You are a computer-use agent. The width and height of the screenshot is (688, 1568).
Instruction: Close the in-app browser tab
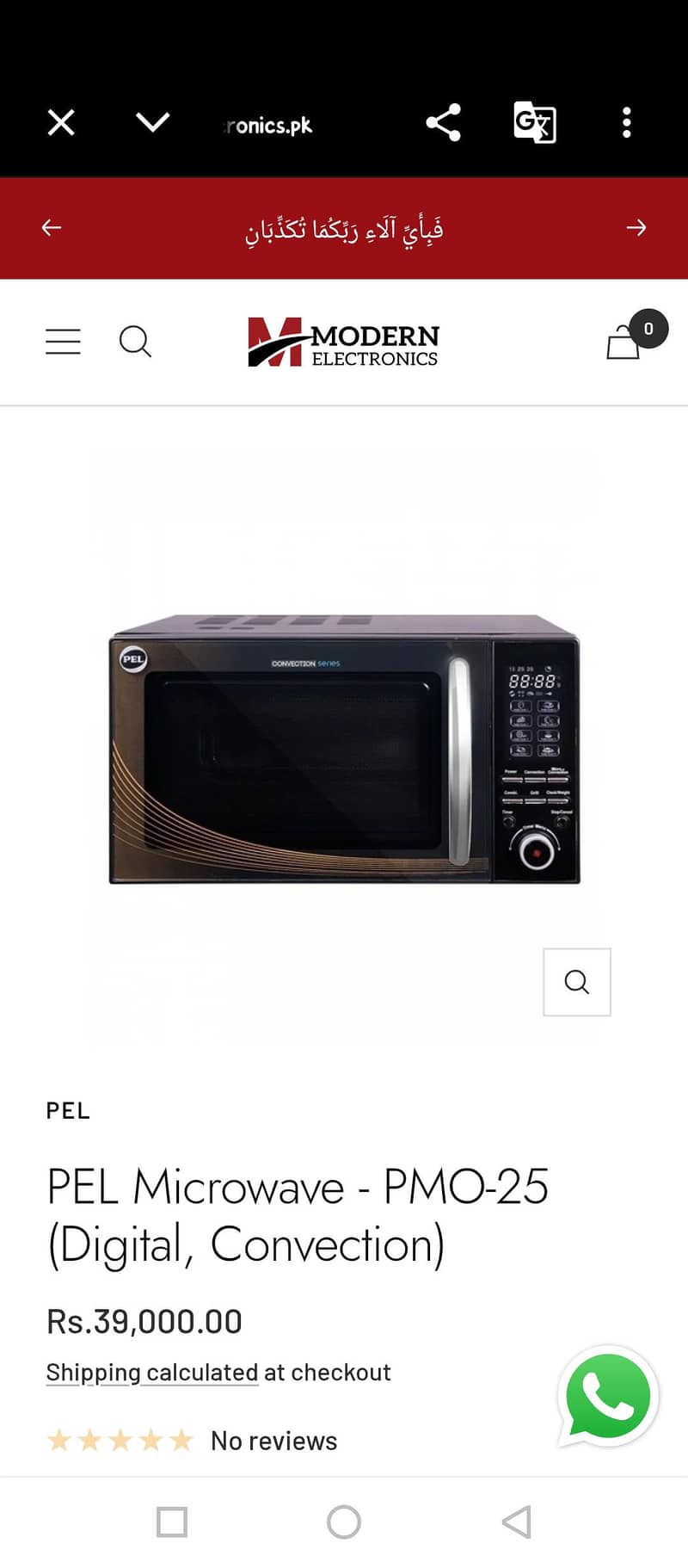click(61, 123)
